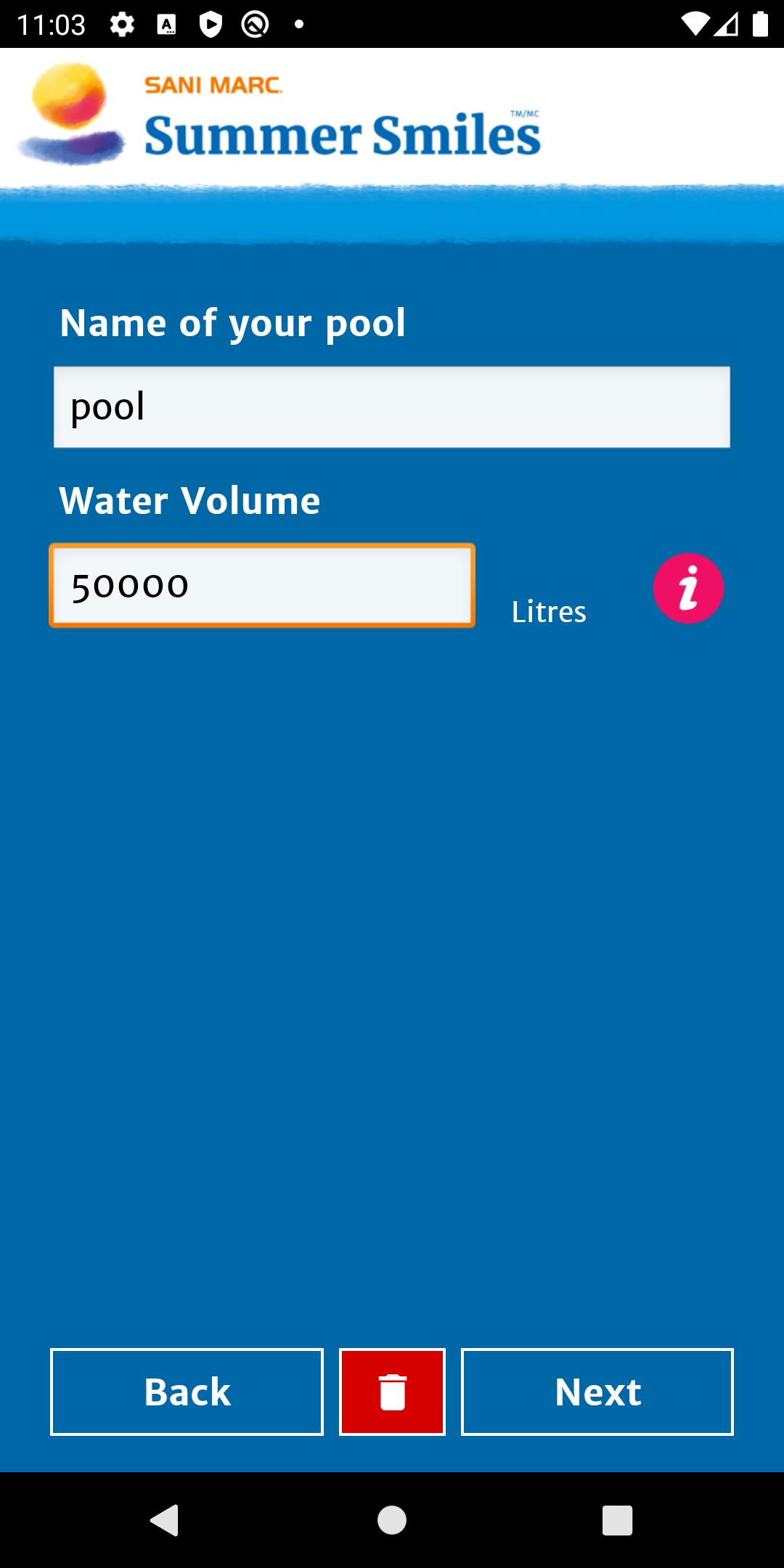This screenshot has height=1568, width=784.
Task: Edit the pool name field
Action: pos(391,407)
